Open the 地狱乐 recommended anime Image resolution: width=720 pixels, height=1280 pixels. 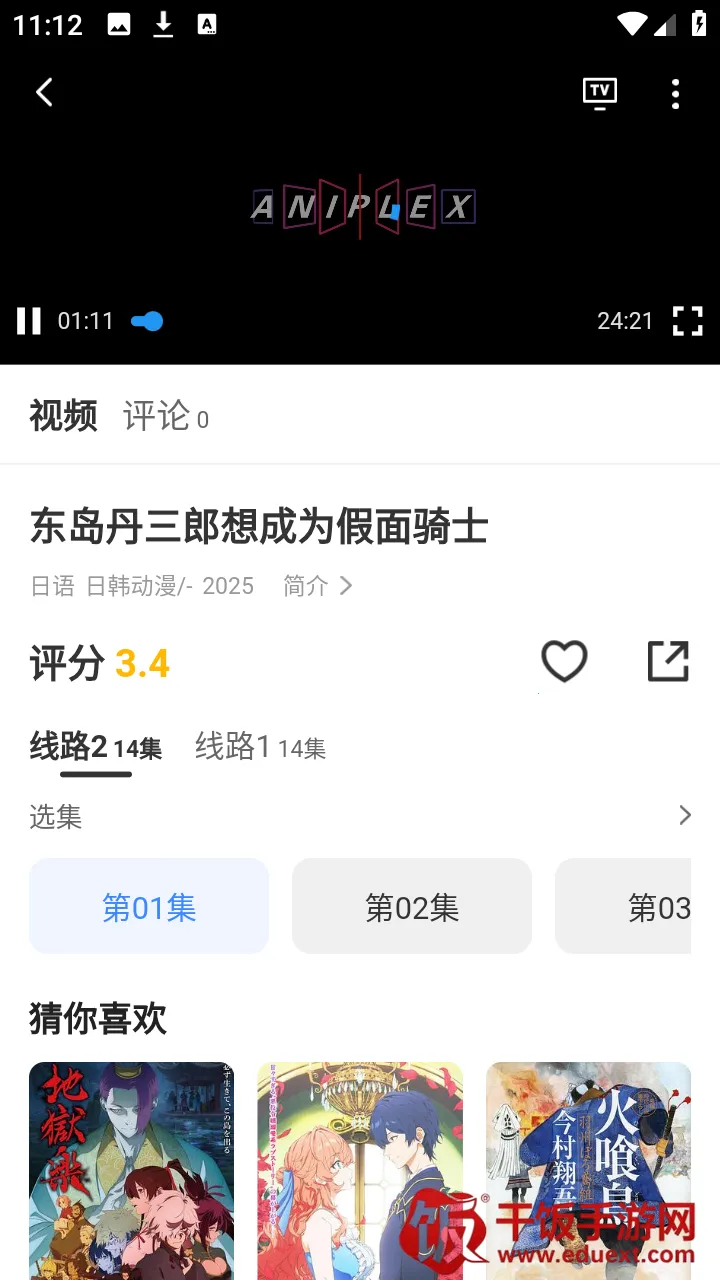pos(131,1170)
